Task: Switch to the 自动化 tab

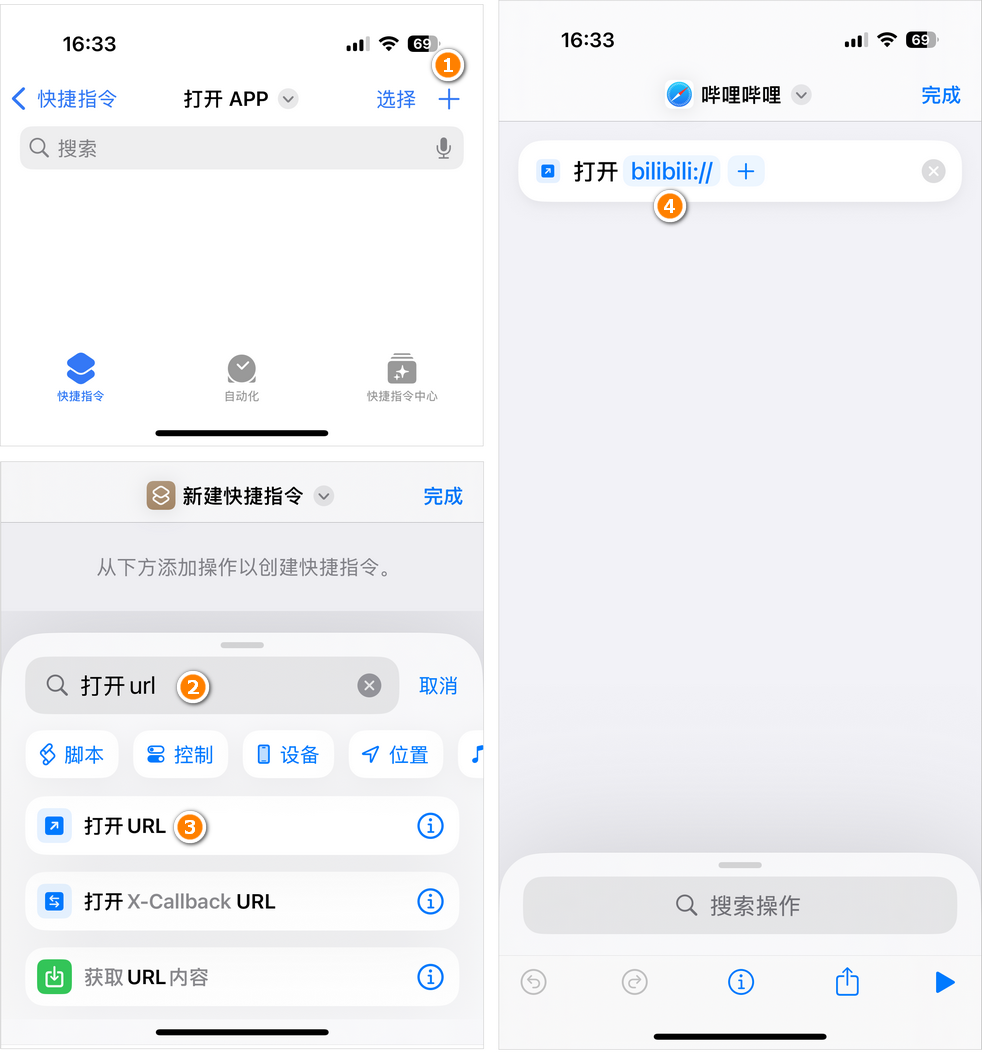Action: [241, 377]
